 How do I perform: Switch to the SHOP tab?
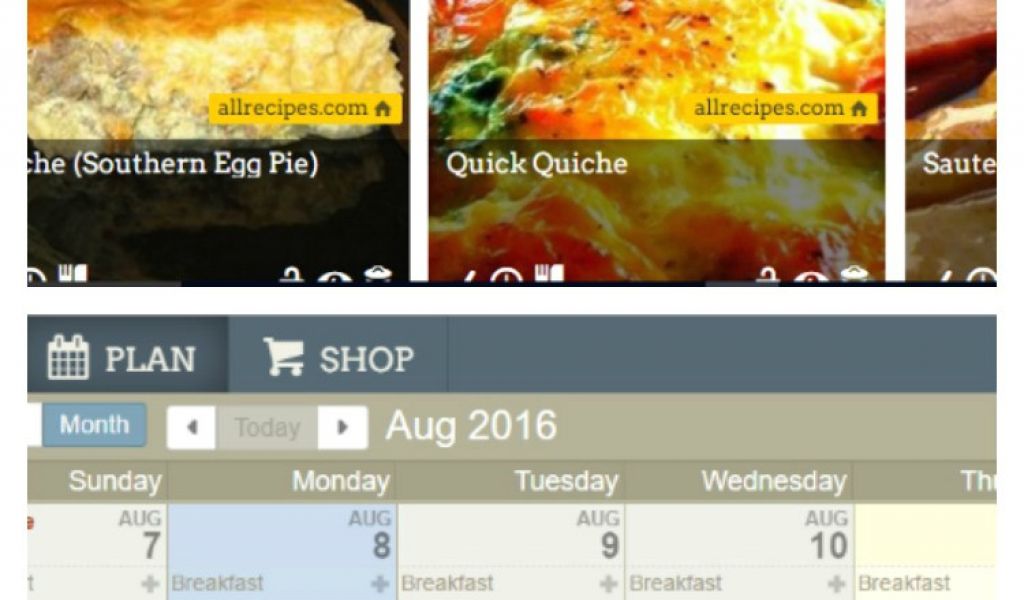click(x=338, y=358)
